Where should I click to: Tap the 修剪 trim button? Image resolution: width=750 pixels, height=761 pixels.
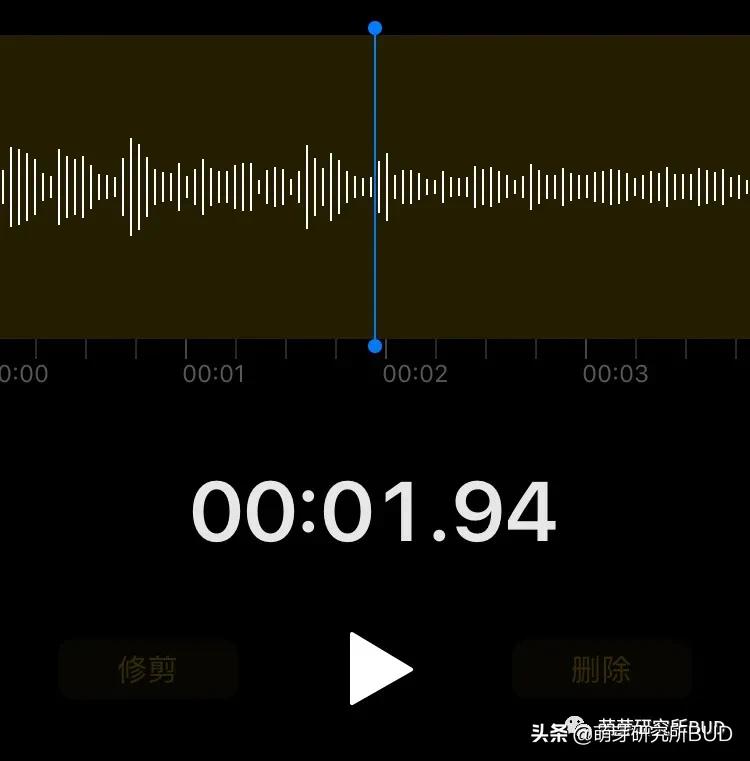pyautogui.click(x=147, y=668)
